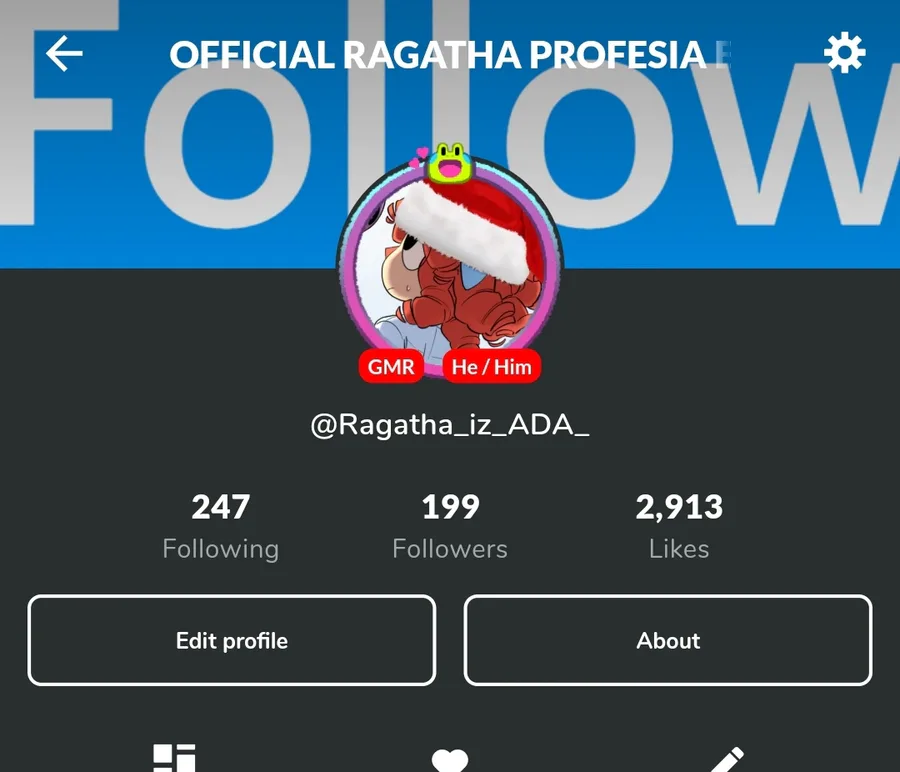Go back using the arrow icon
The image size is (900, 772).
point(64,53)
